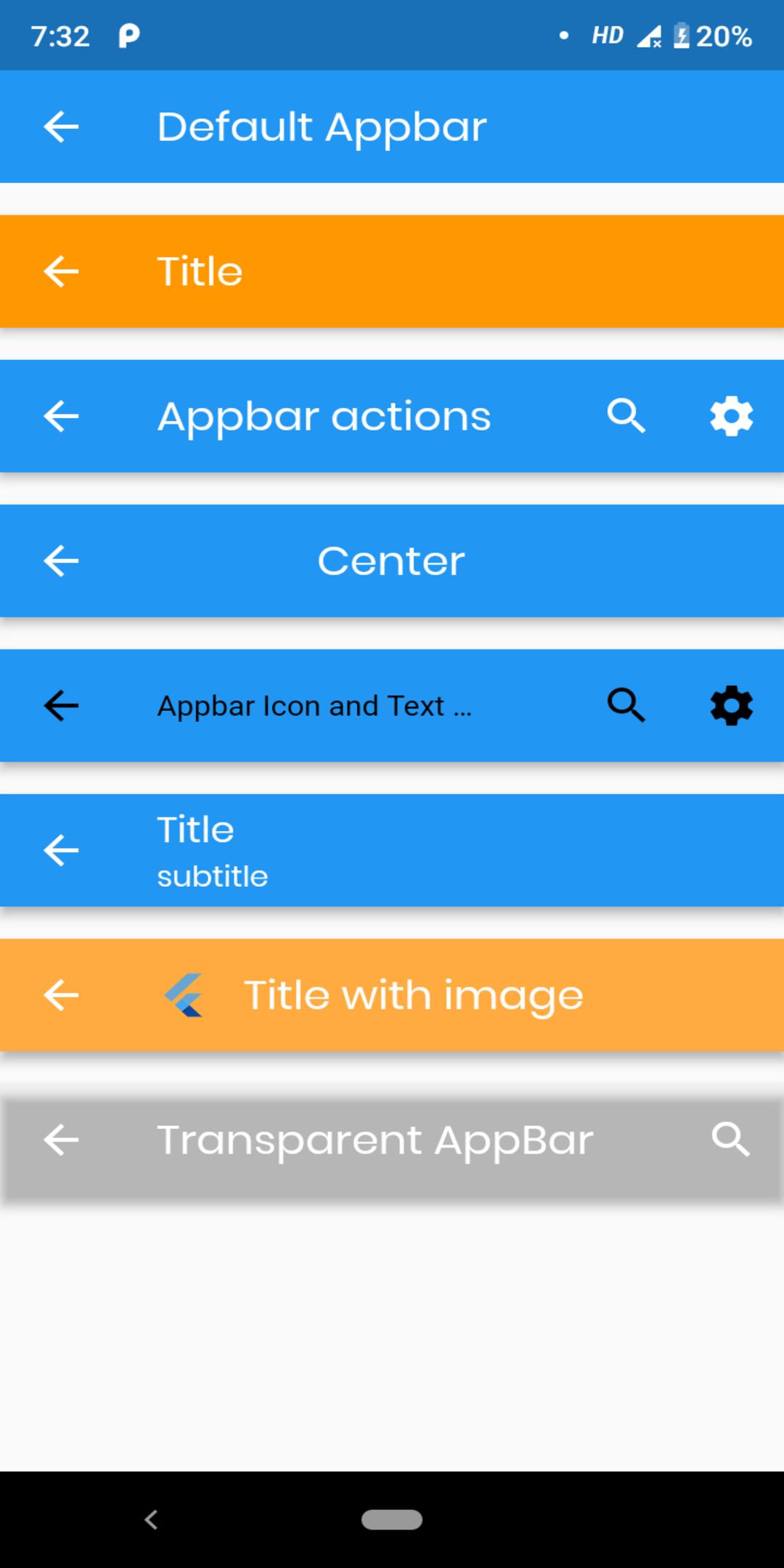This screenshot has height=1568, width=784.
Task: Tap back arrow in Transparent AppBar
Action: 61,1139
